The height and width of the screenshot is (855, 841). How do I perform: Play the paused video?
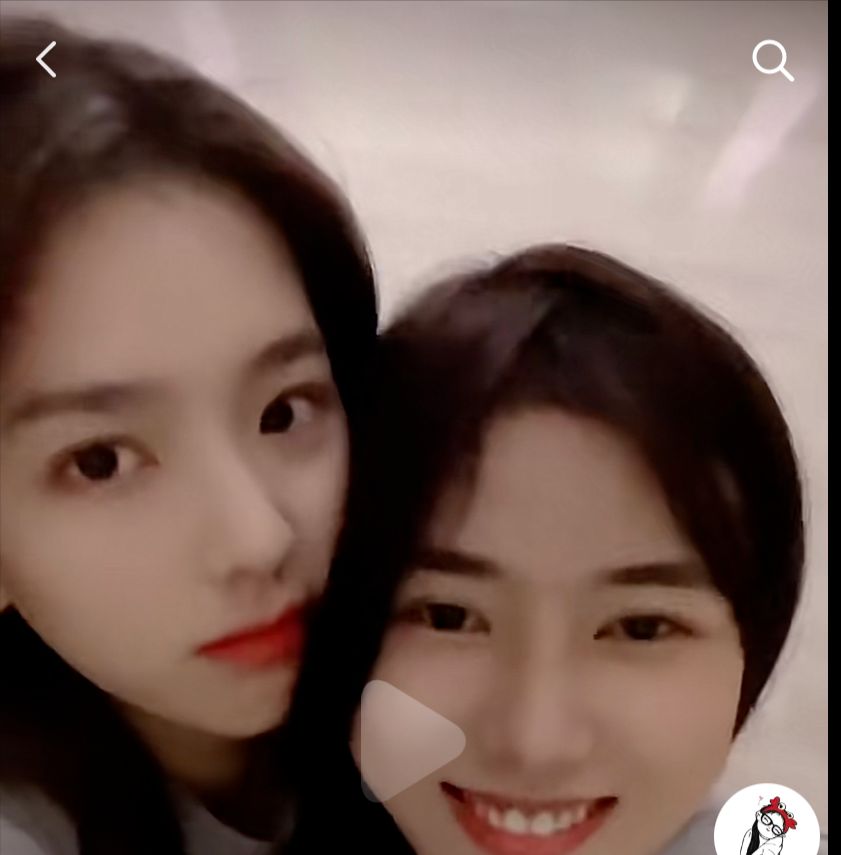pos(411,741)
